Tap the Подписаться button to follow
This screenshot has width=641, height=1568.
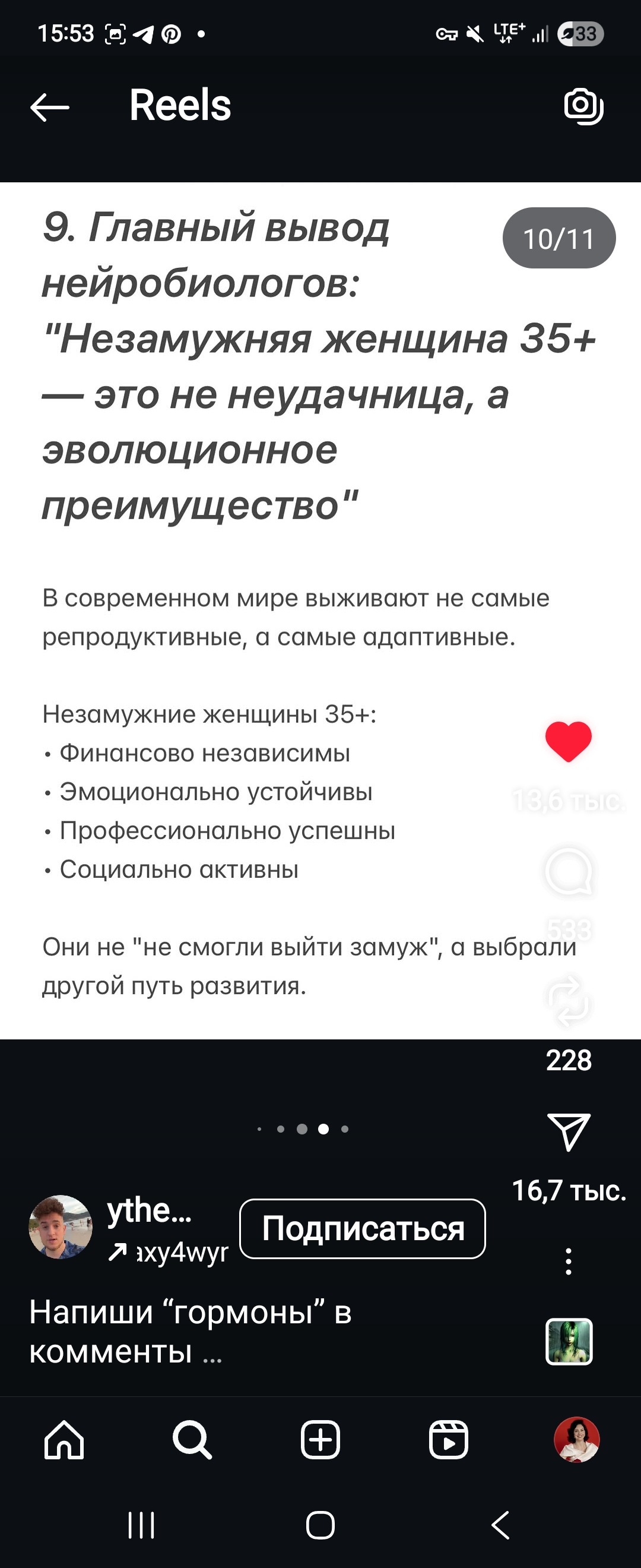[x=363, y=1228]
